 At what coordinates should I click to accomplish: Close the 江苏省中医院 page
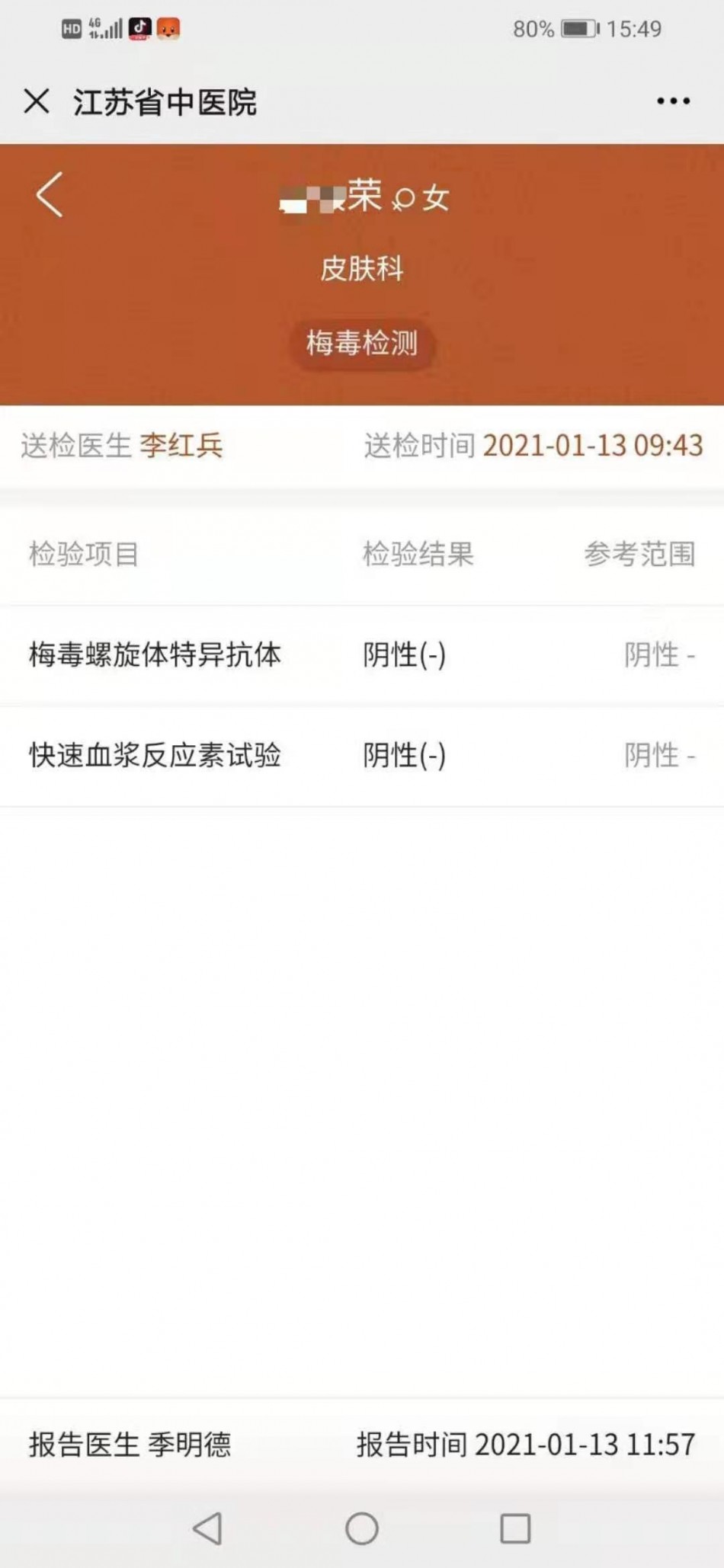tap(37, 101)
